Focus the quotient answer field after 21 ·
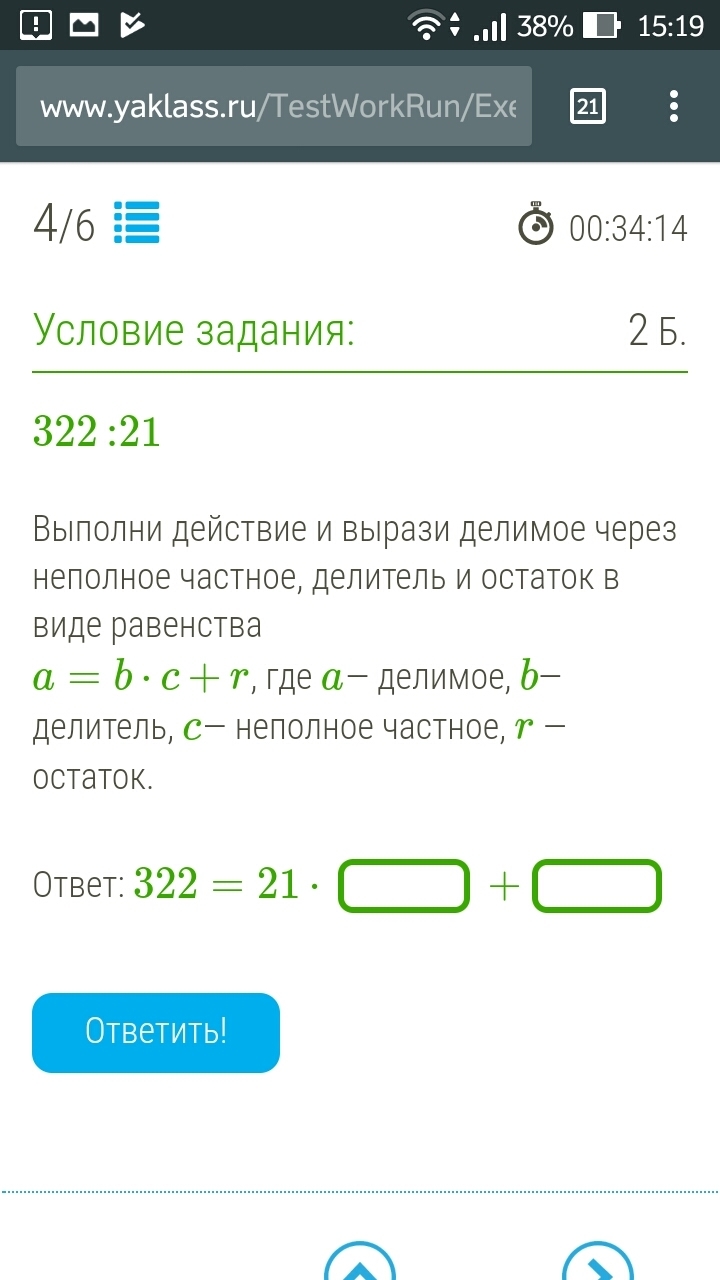 (x=405, y=886)
